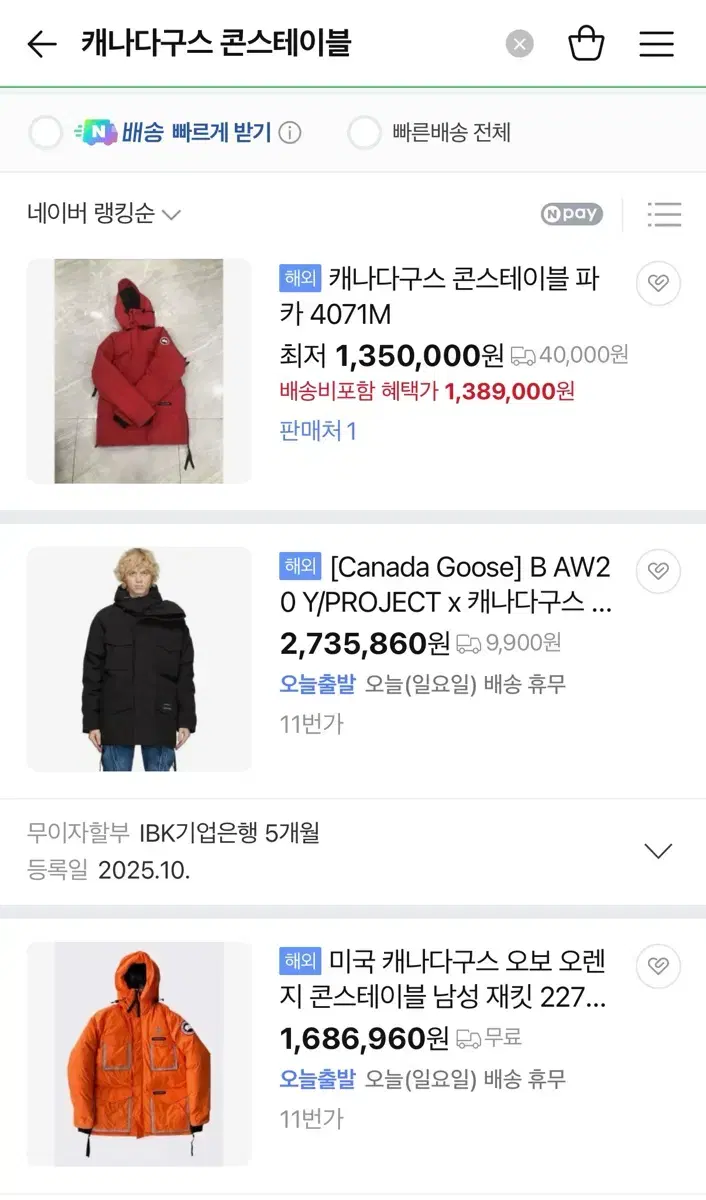Open the Y/PROJECT x 캐나다구스 black jacket
Image resolution: width=706 pixels, height=1200 pixels.
pos(139,659)
